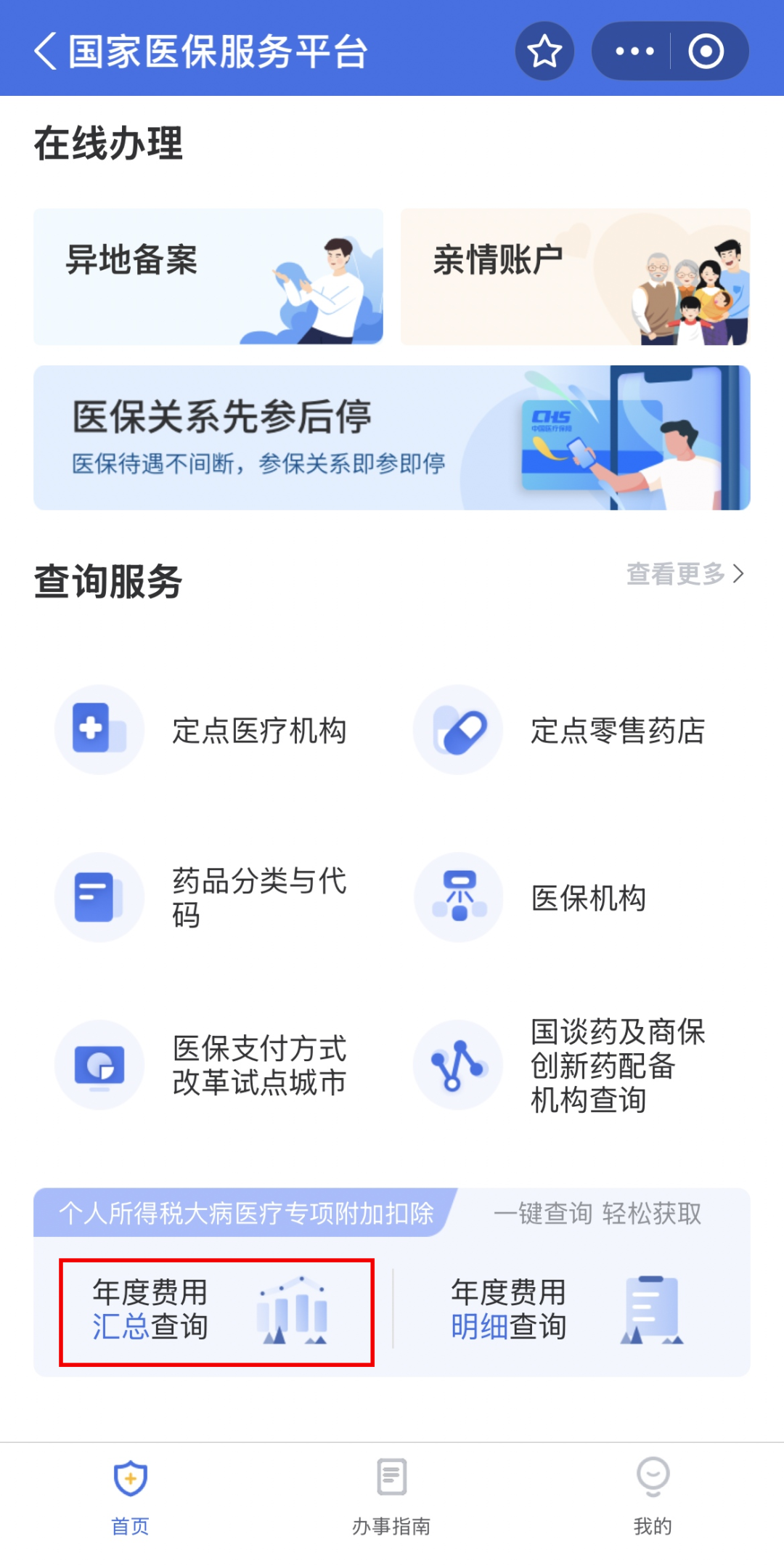Open the 亲情账户 card
This screenshot has width=784, height=1566.
(x=575, y=277)
